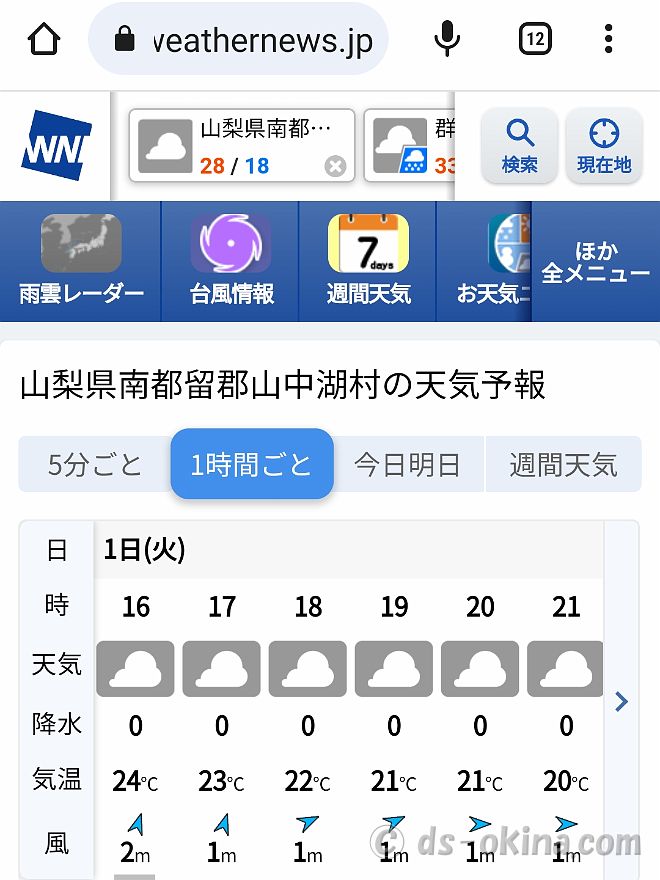Open 台風情報 typhoon information

click(231, 260)
